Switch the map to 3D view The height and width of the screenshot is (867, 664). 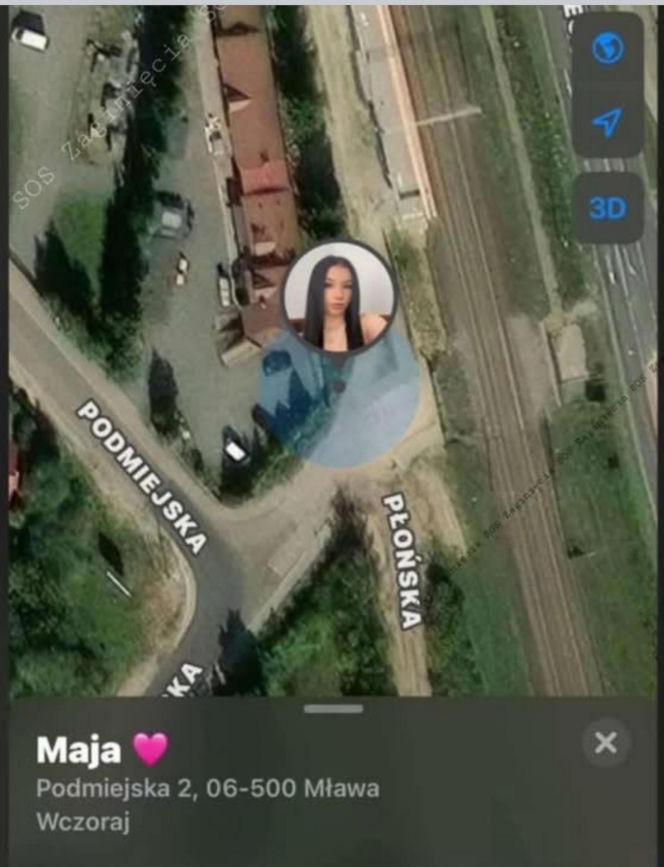pos(607,208)
